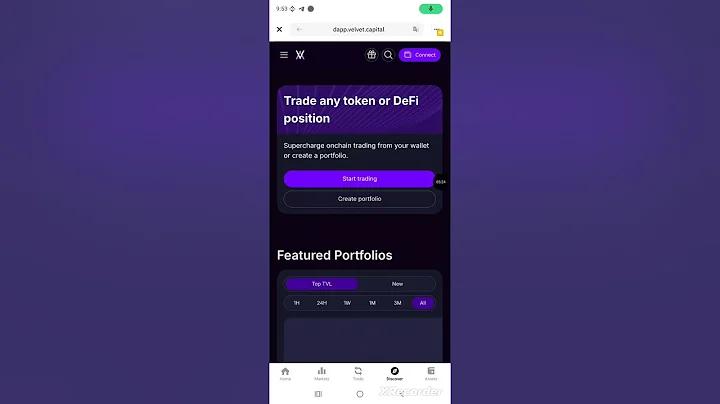This screenshot has height=404, width=720.
Task: Connect your wallet
Action: pyautogui.click(x=419, y=55)
